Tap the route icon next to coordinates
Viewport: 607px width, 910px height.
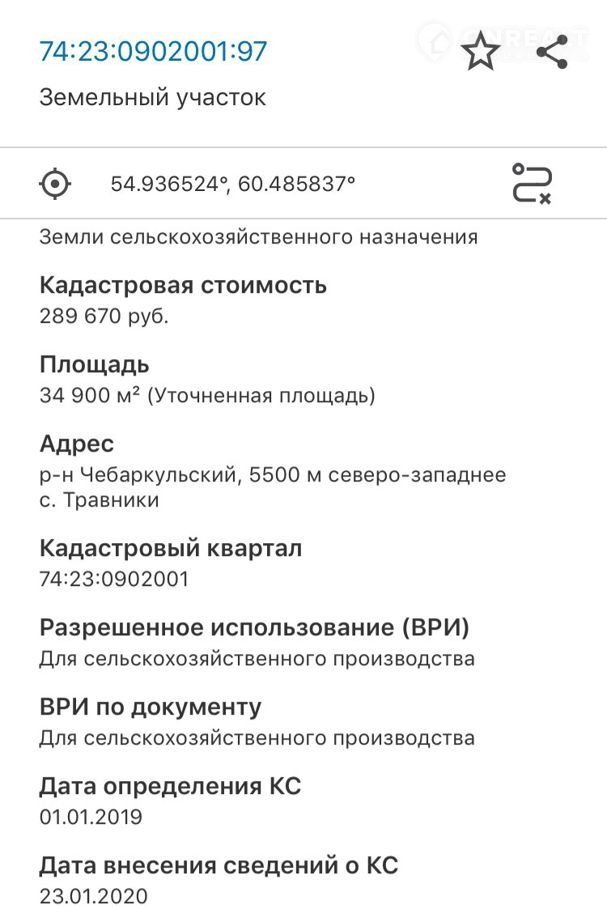coord(532,184)
